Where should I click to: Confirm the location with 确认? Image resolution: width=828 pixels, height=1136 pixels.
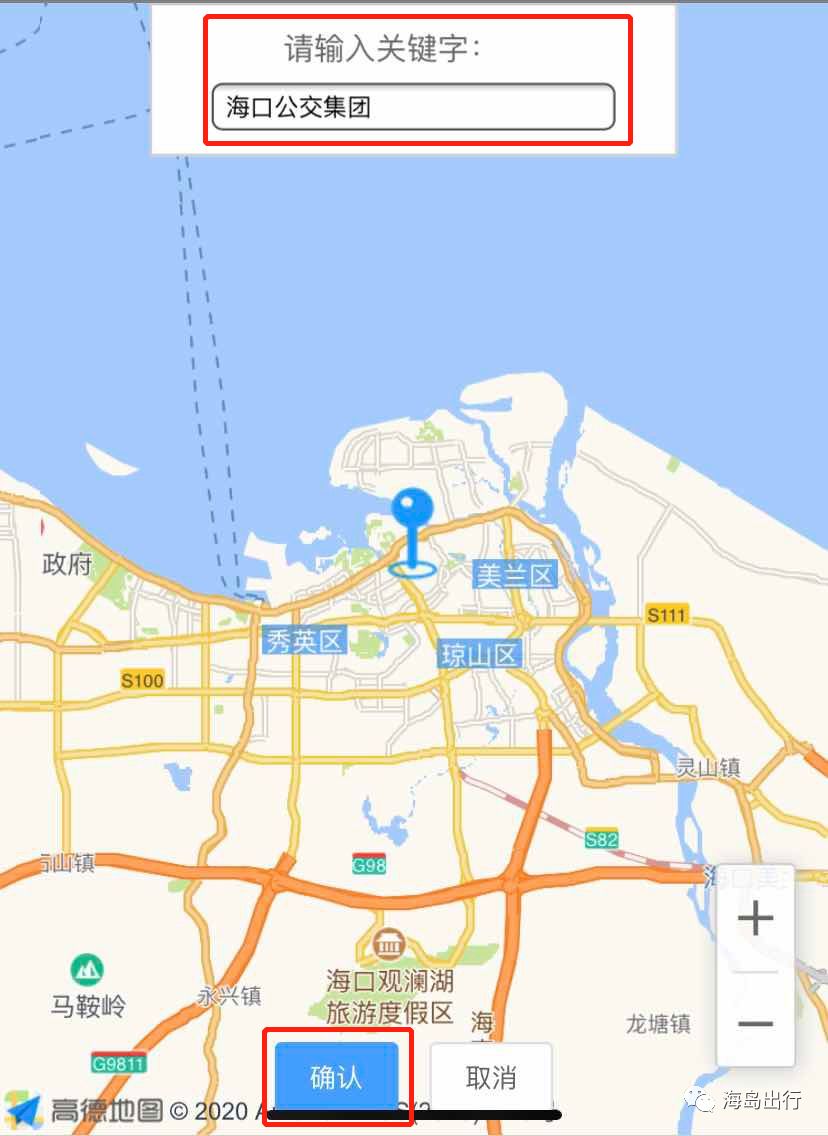[337, 1077]
